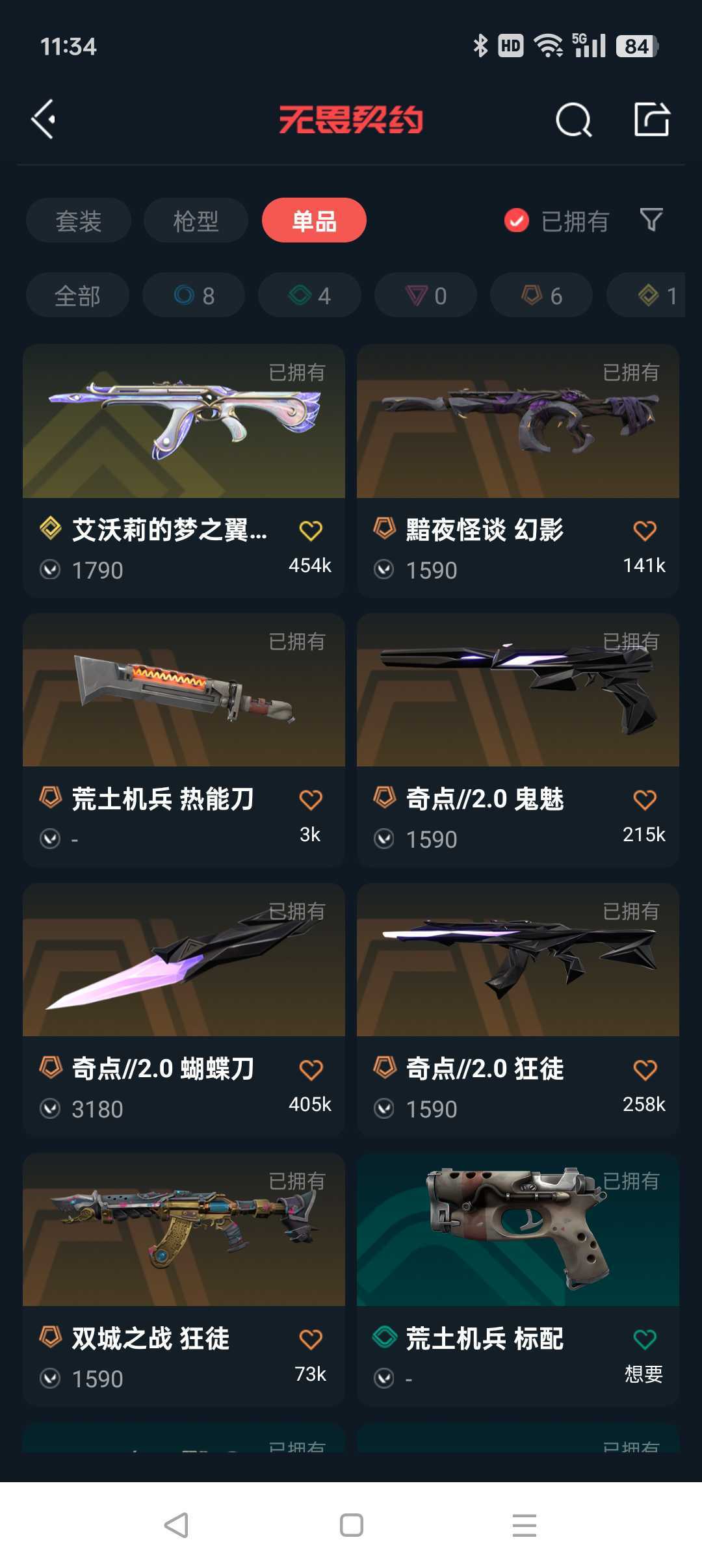Viewport: 702px width, 1568px height.
Task: Filter by the orange tier chip showing 6
Action: [541, 295]
